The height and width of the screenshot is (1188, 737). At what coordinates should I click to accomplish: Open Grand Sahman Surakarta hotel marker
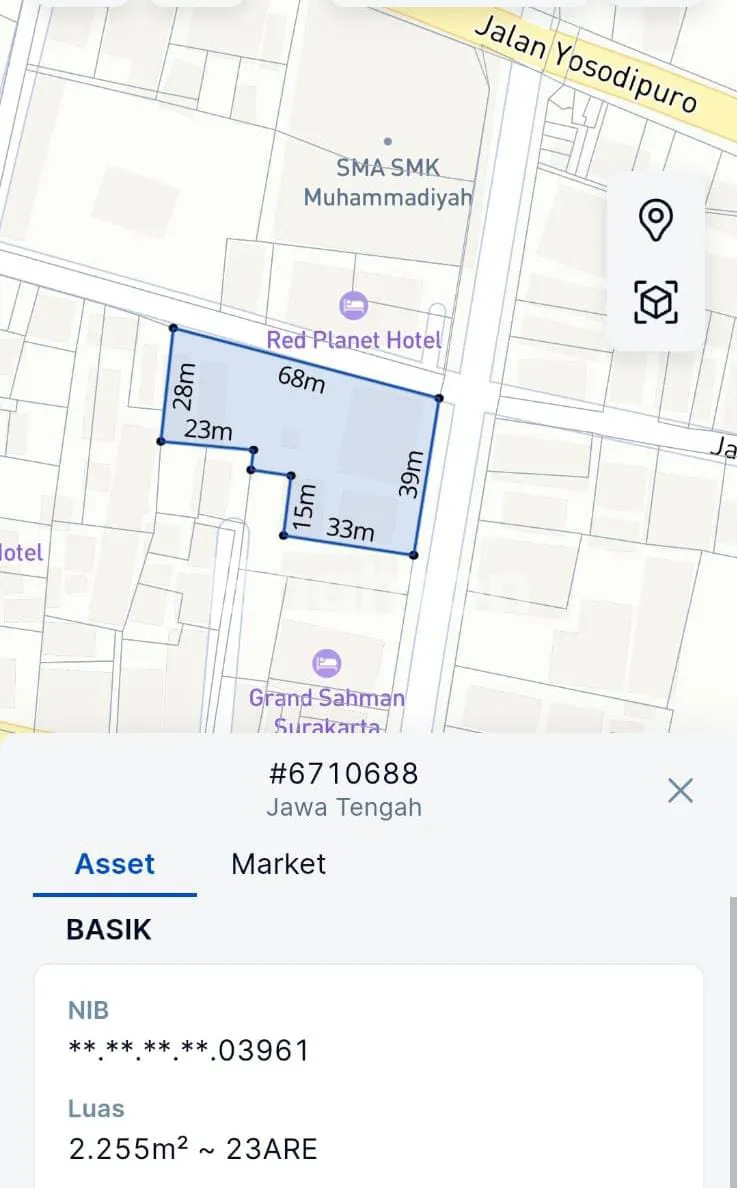(326, 662)
